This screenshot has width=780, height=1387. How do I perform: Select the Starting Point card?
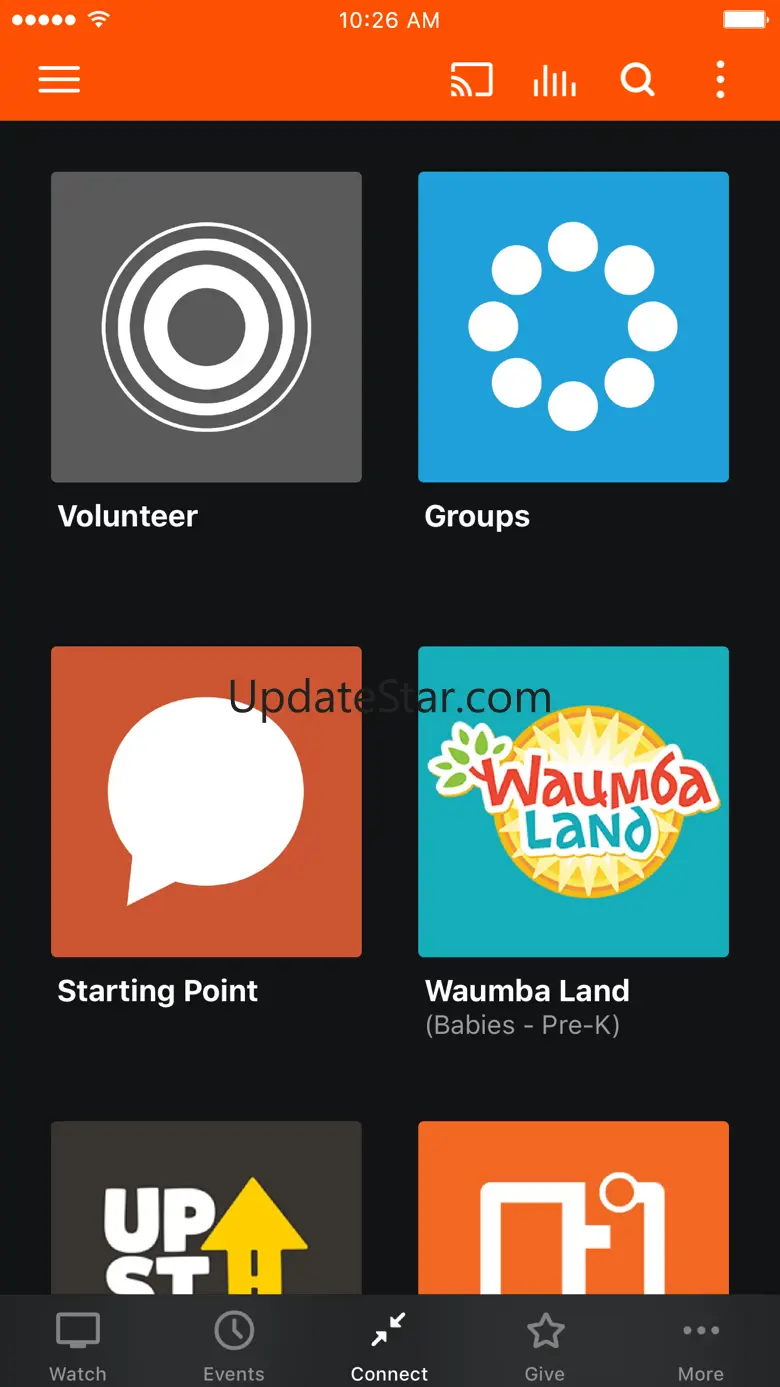206,801
